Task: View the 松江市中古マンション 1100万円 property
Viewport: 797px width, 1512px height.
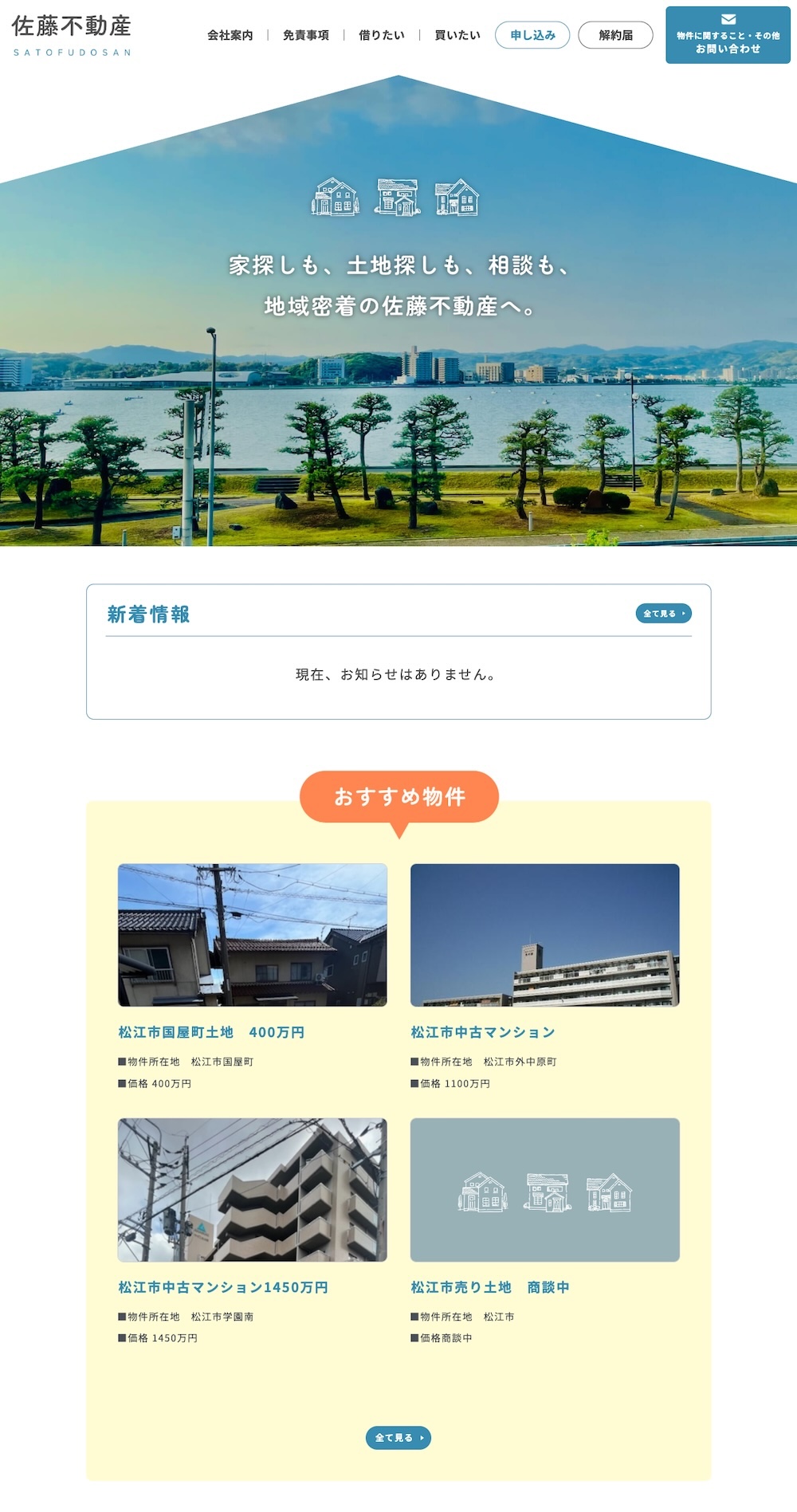Action: [x=483, y=1032]
